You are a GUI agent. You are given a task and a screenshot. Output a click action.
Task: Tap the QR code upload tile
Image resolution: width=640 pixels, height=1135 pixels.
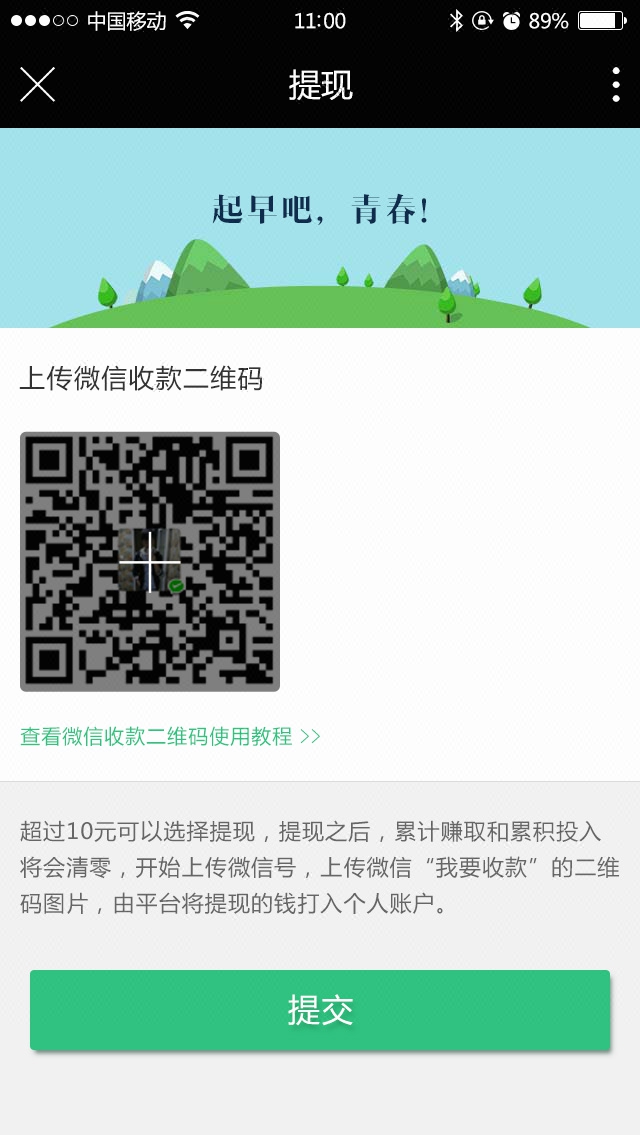pos(150,561)
